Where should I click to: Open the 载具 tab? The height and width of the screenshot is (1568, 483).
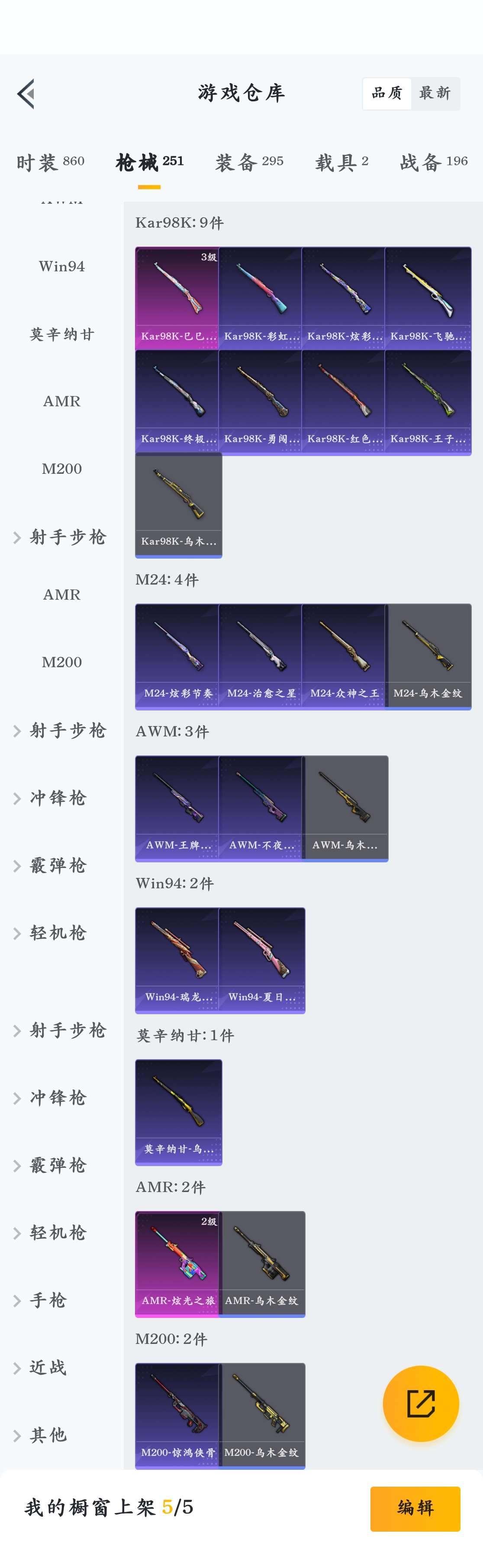[342, 162]
